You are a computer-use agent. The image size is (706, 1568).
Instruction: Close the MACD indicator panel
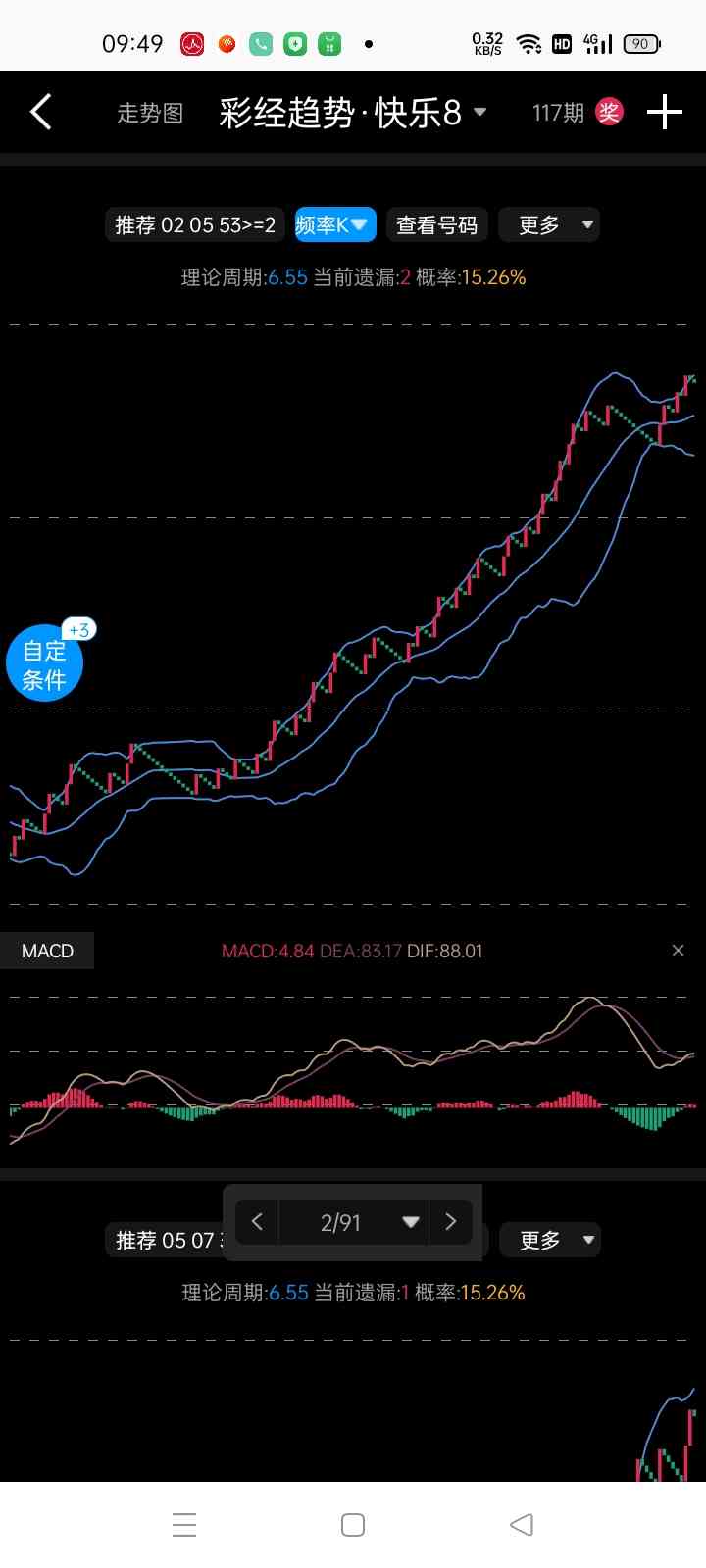tap(678, 951)
